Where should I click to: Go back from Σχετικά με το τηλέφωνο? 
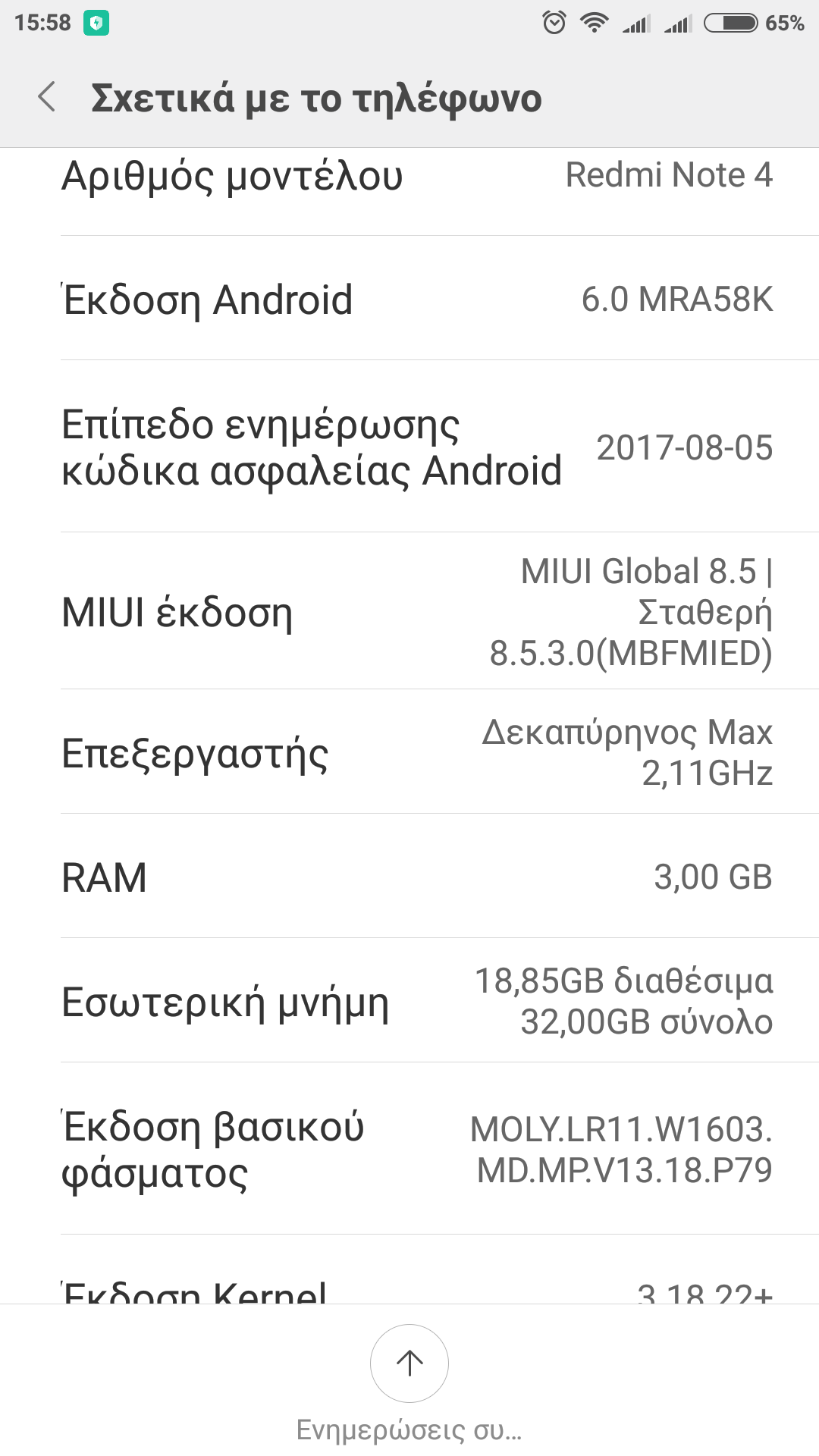click(47, 98)
